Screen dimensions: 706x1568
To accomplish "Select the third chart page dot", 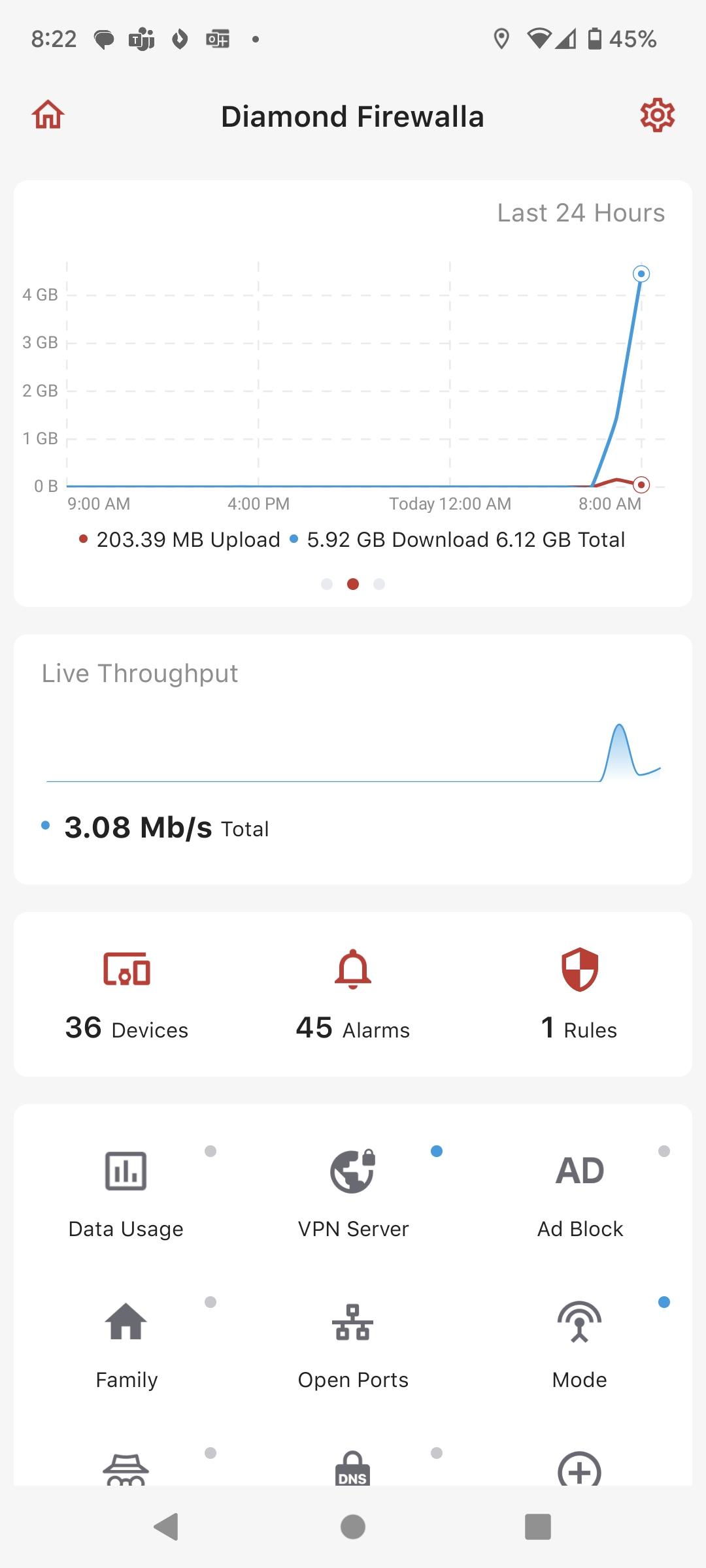I will click(x=379, y=584).
